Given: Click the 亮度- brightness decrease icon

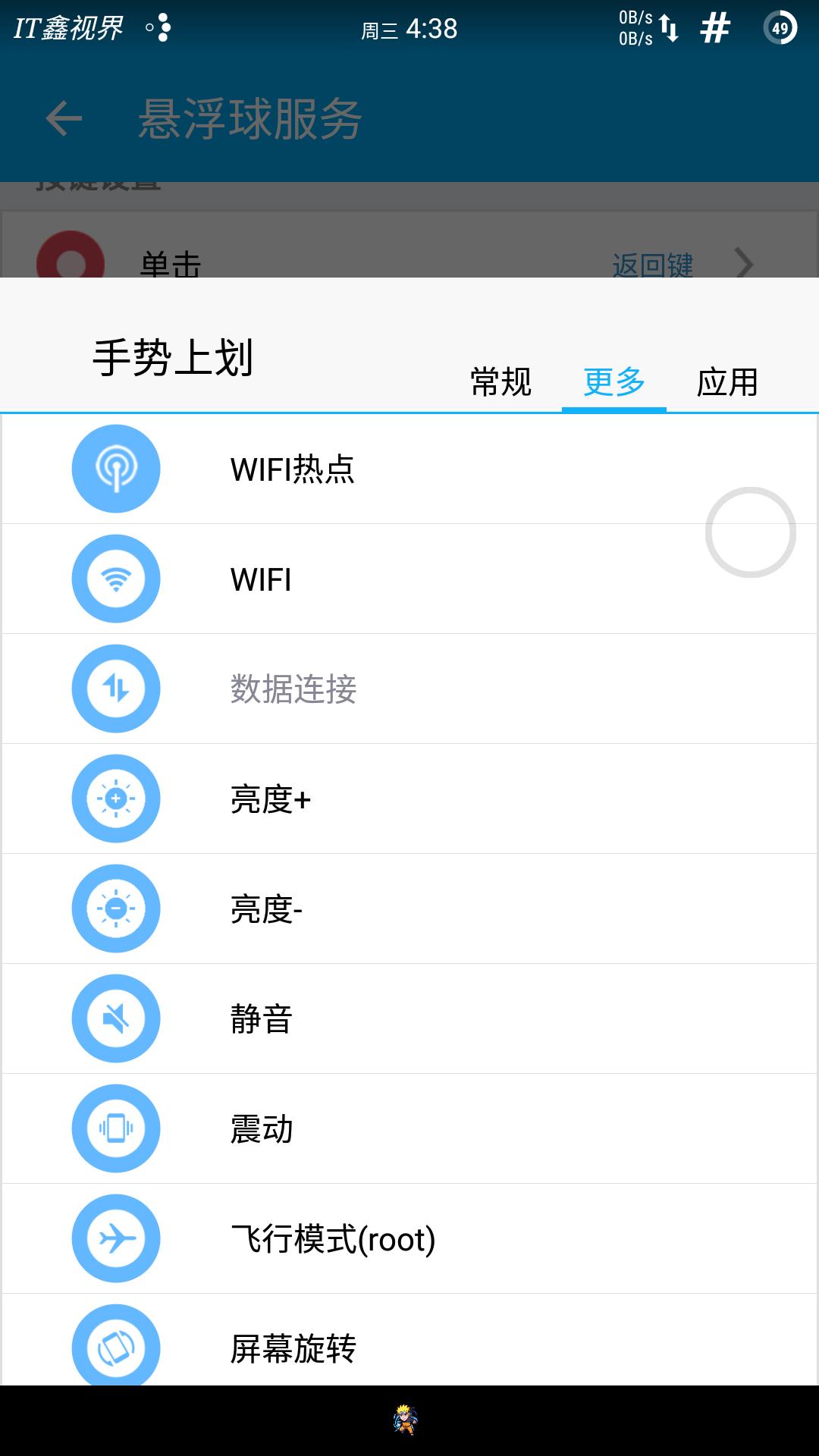Looking at the screenshot, I should click(x=115, y=908).
